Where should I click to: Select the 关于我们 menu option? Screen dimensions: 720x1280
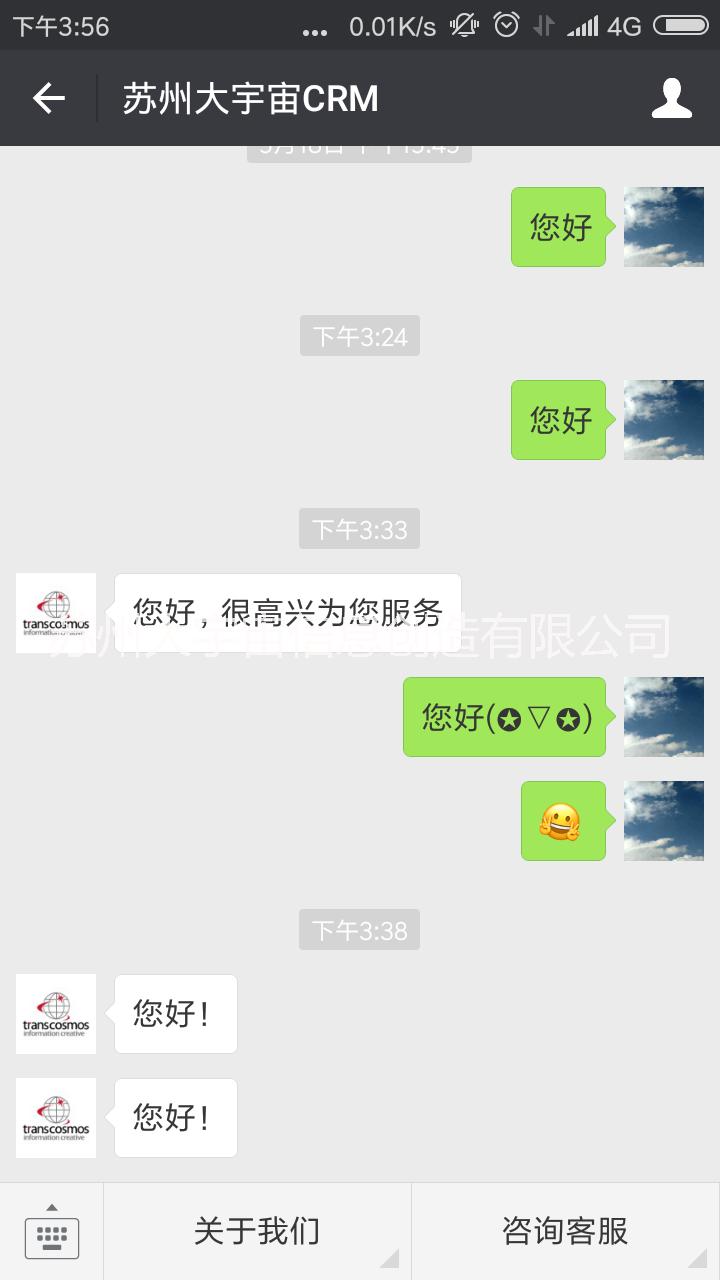(x=257, y=1231)
